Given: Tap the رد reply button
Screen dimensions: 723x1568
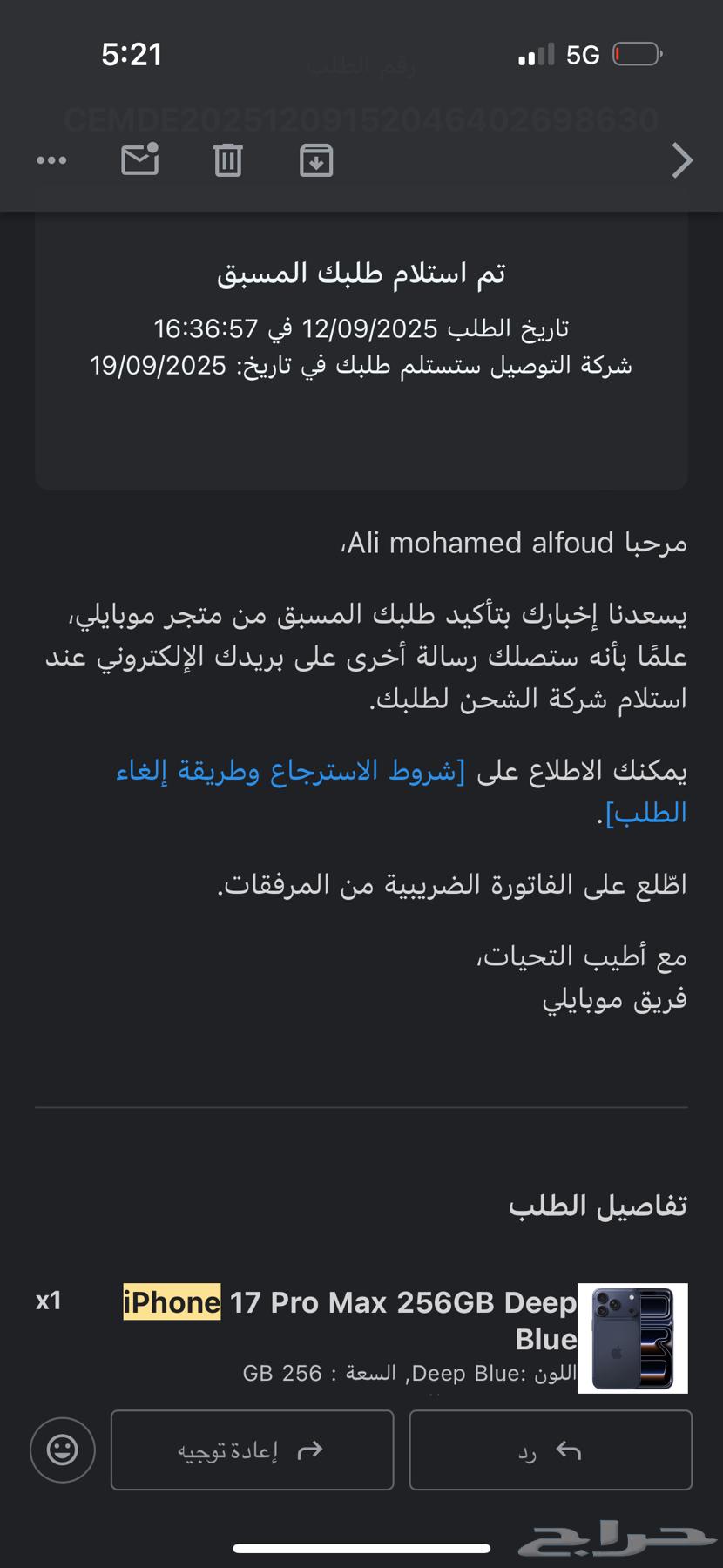Looking at the screenshot, I should pyautogui.click(x=550, y=1450).
